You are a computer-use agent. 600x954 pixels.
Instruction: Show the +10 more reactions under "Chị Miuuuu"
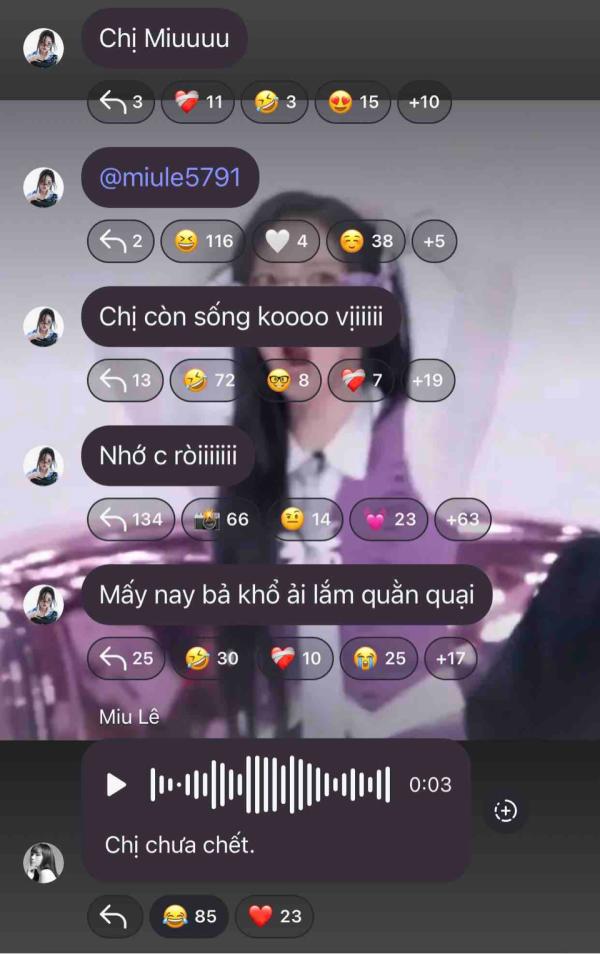[x=424, y=102]
